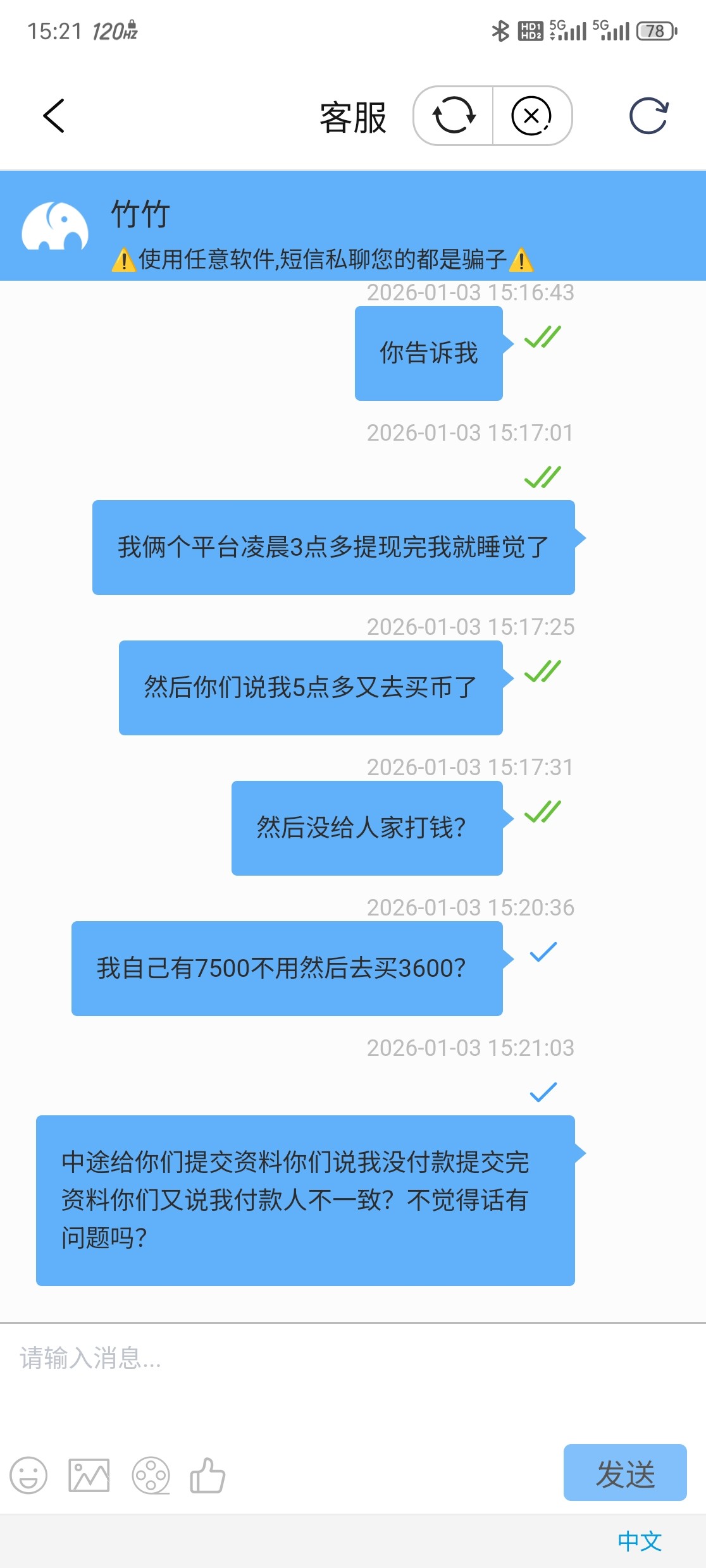This screenshot has height=1568, width=706.
Task: Tap the transfer session refresh icon
Action: [453, 116]
